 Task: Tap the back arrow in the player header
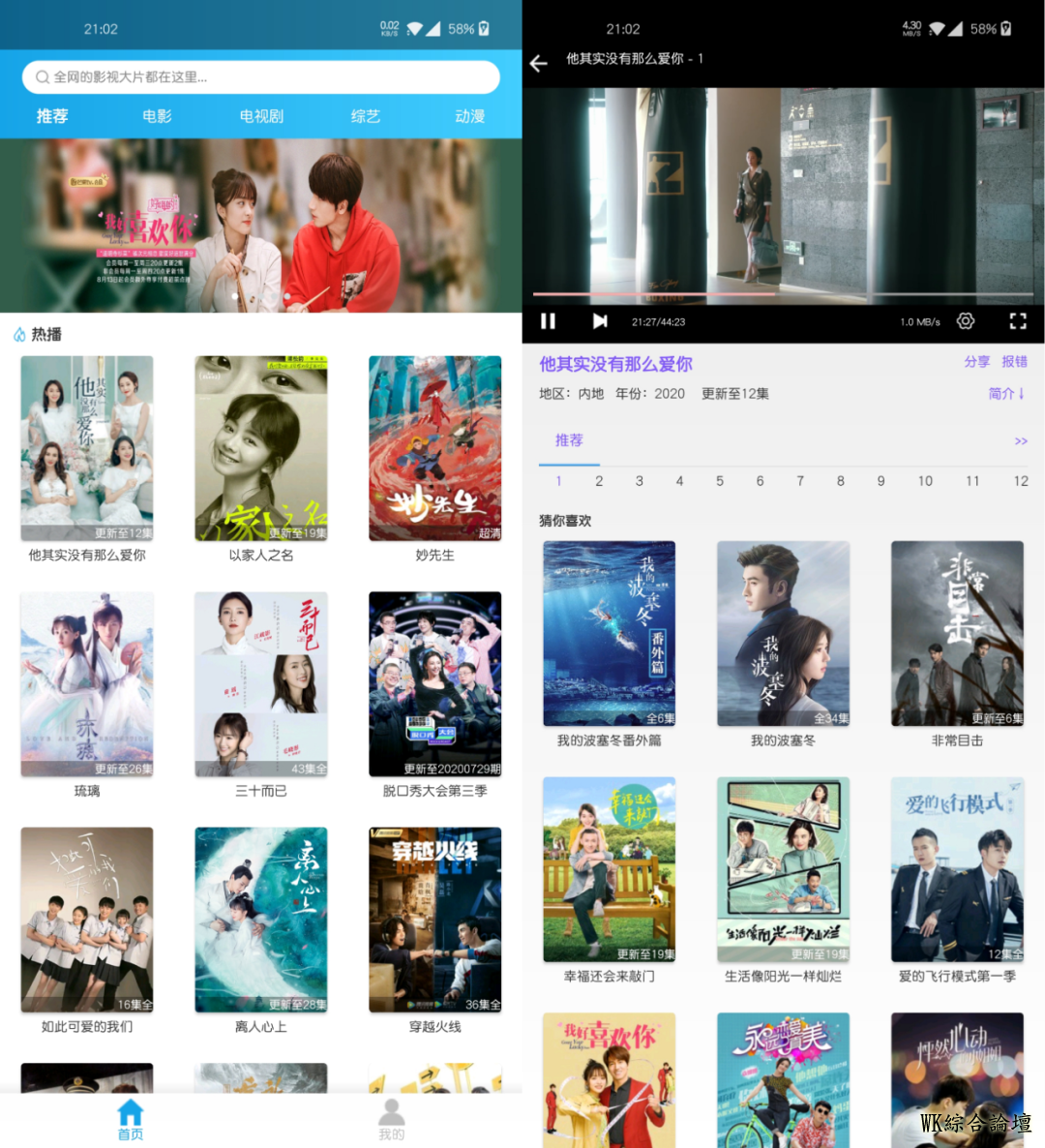[x=539, y=64]
